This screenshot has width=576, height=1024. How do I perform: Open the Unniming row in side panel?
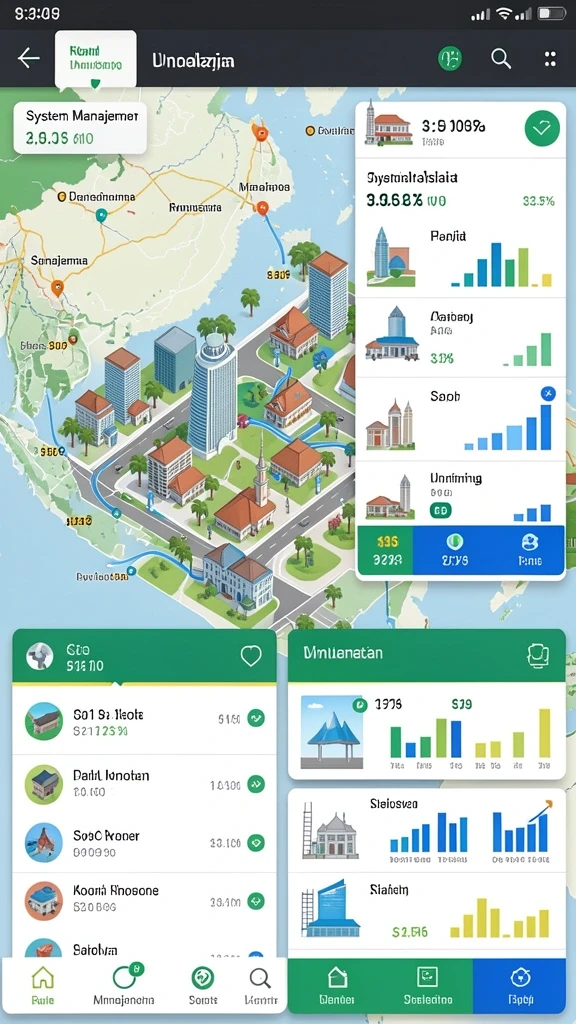pyautogui.click(x=460, y=494)
